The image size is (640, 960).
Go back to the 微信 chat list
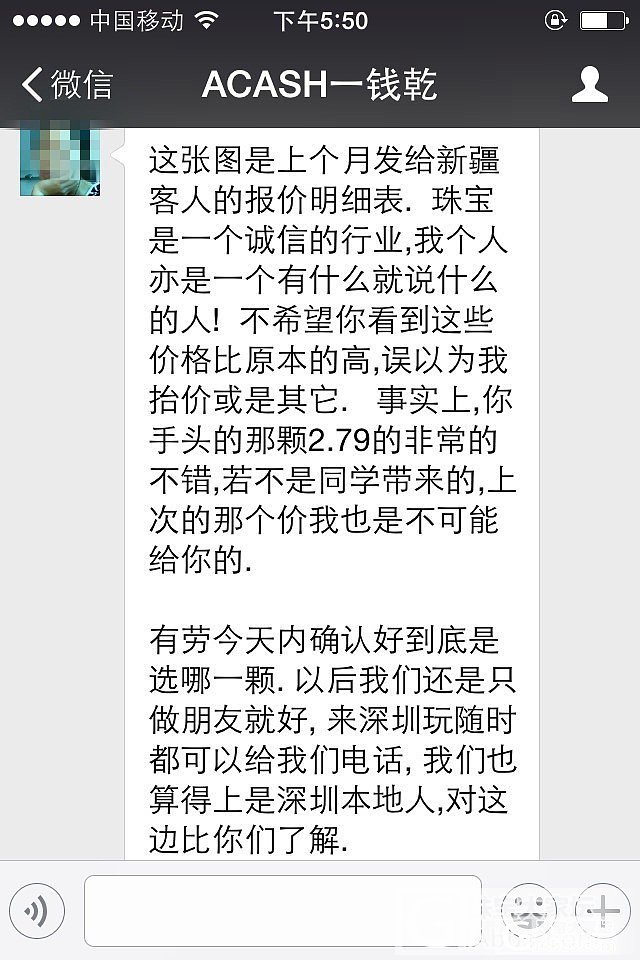coord(66,85)
